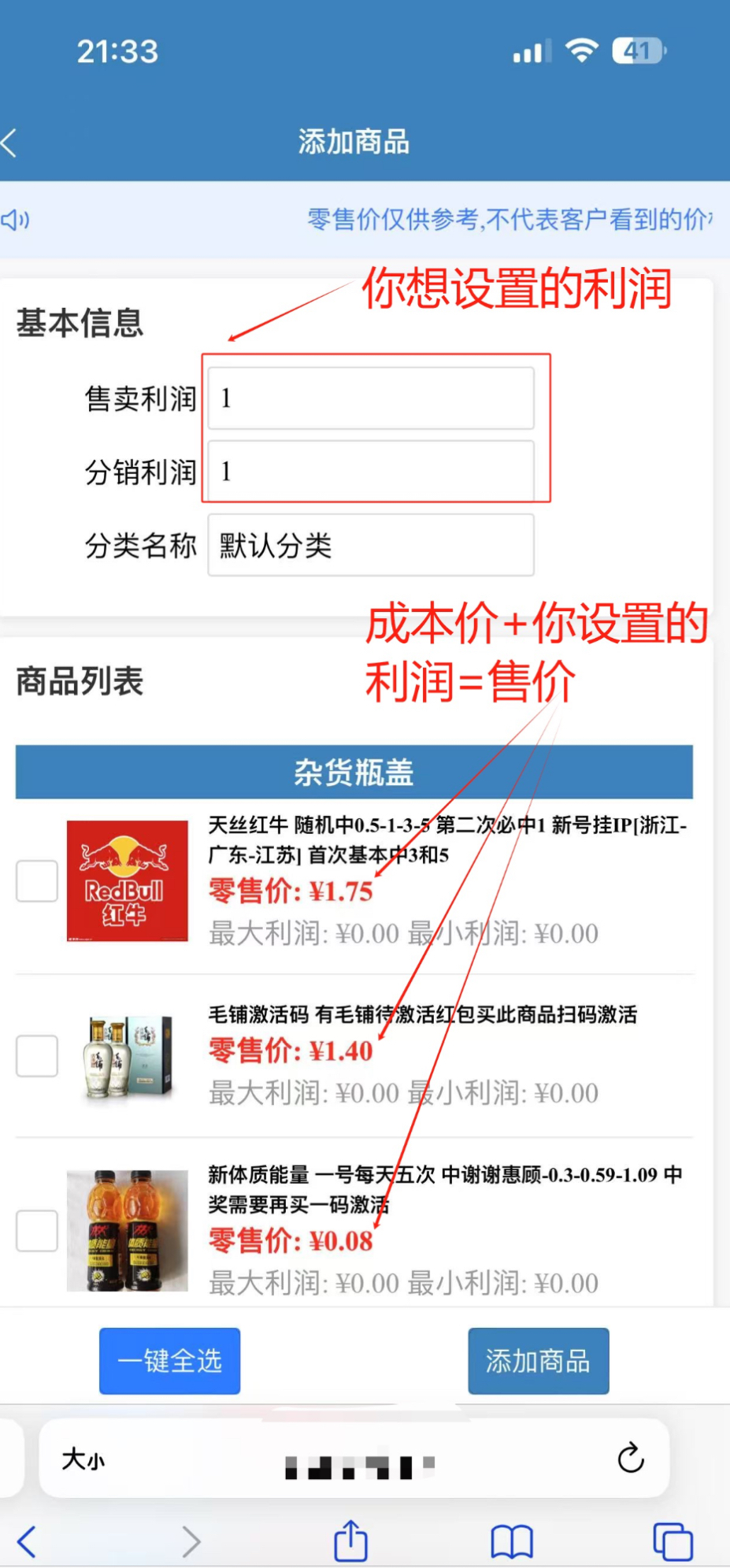Select the 毛铺激活码 product checkbox
The height and width of the screenshot is (1568, 730).
(37, 1055)
